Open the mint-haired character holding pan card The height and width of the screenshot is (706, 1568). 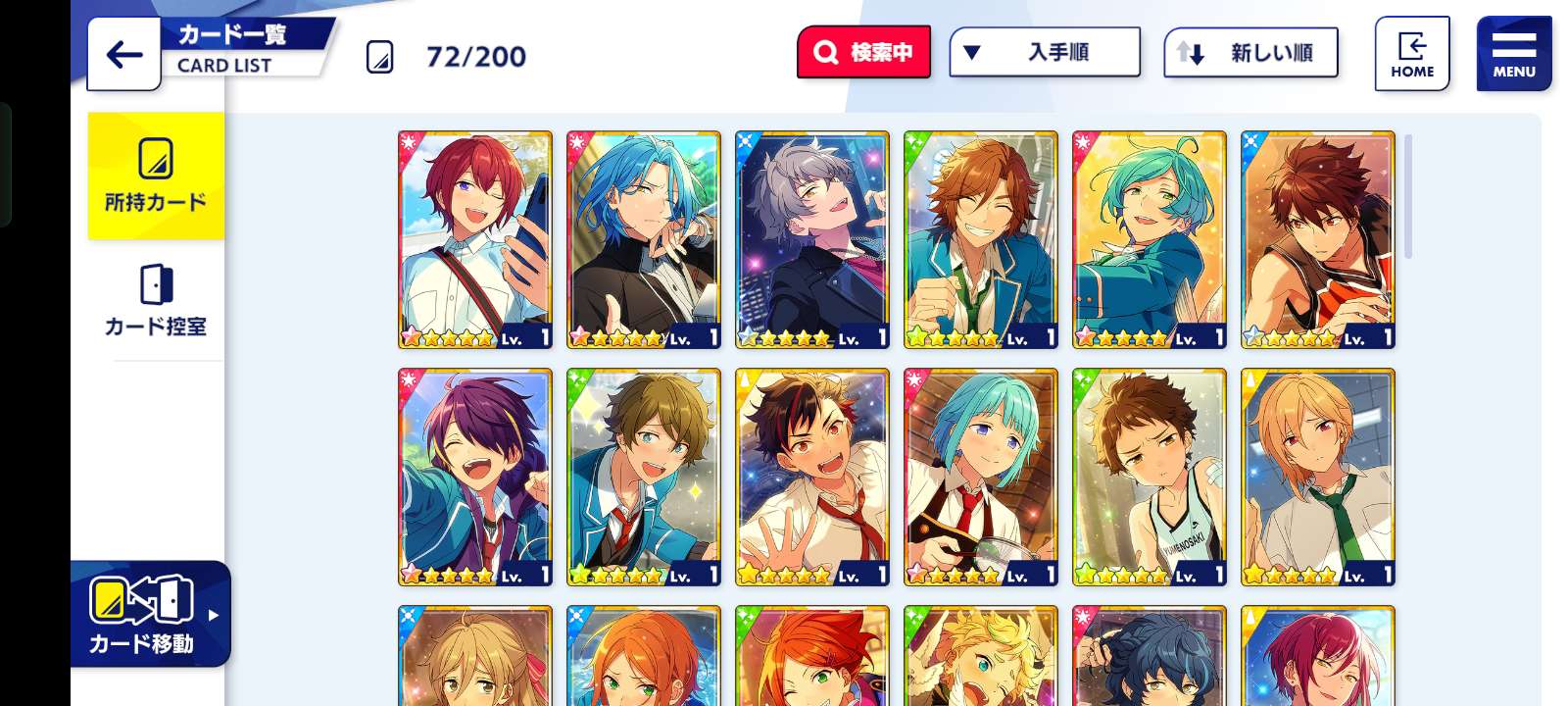(x=981, y=477)
